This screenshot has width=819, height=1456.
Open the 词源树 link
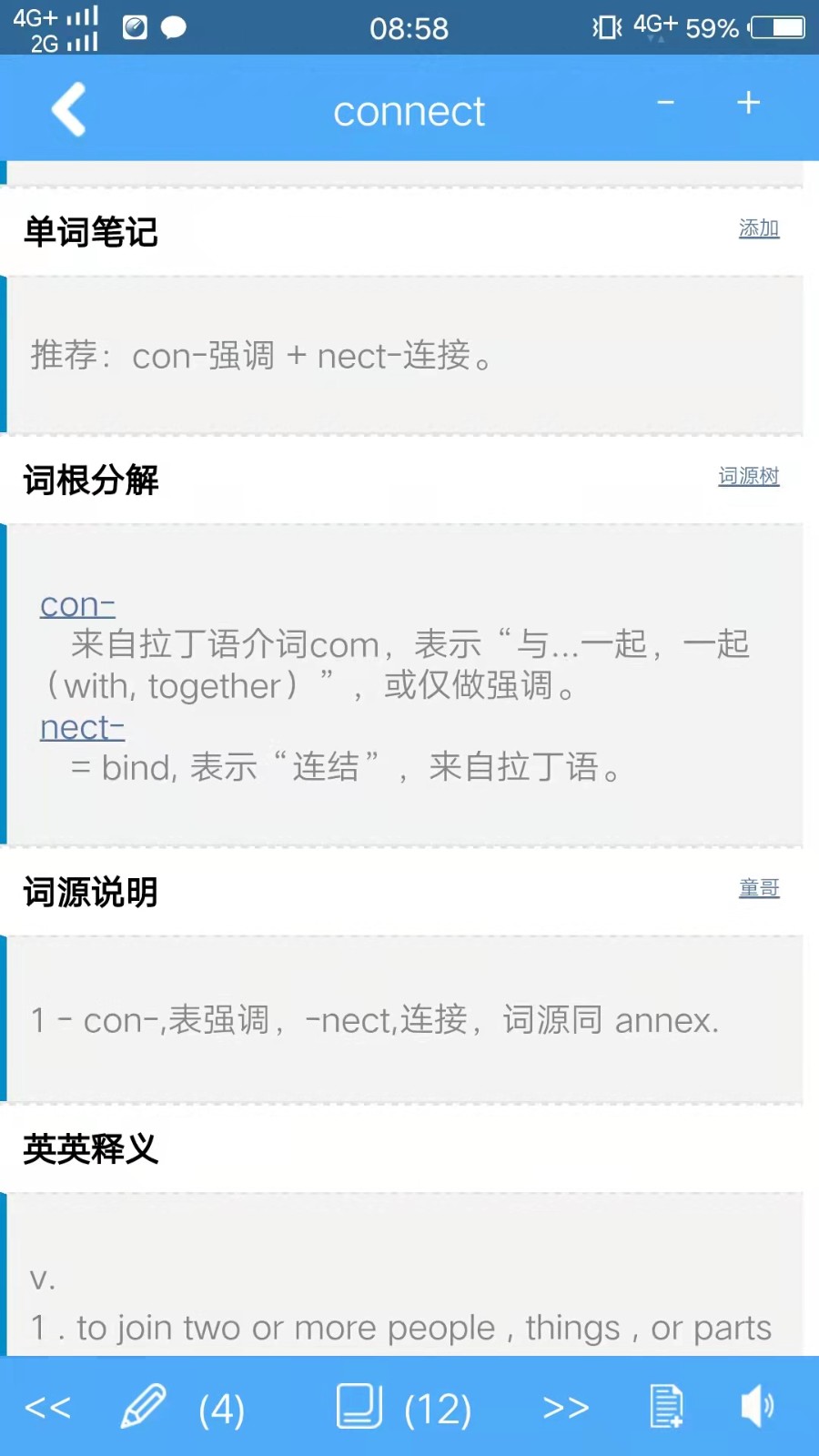click(x=748, y=476)
